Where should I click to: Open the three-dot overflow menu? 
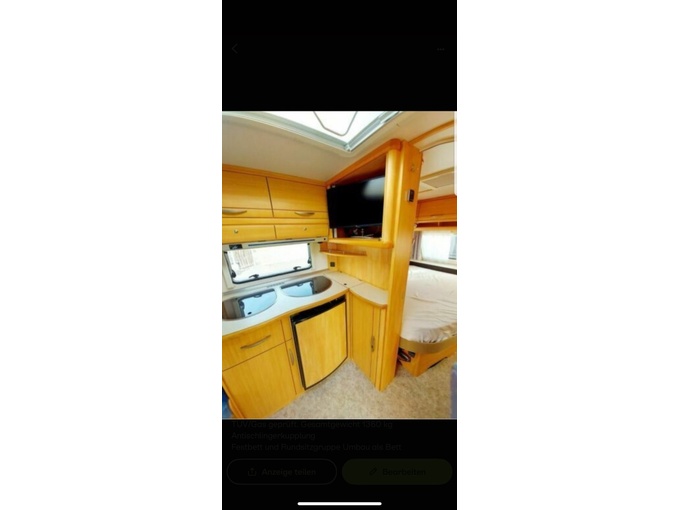point(441,48)
